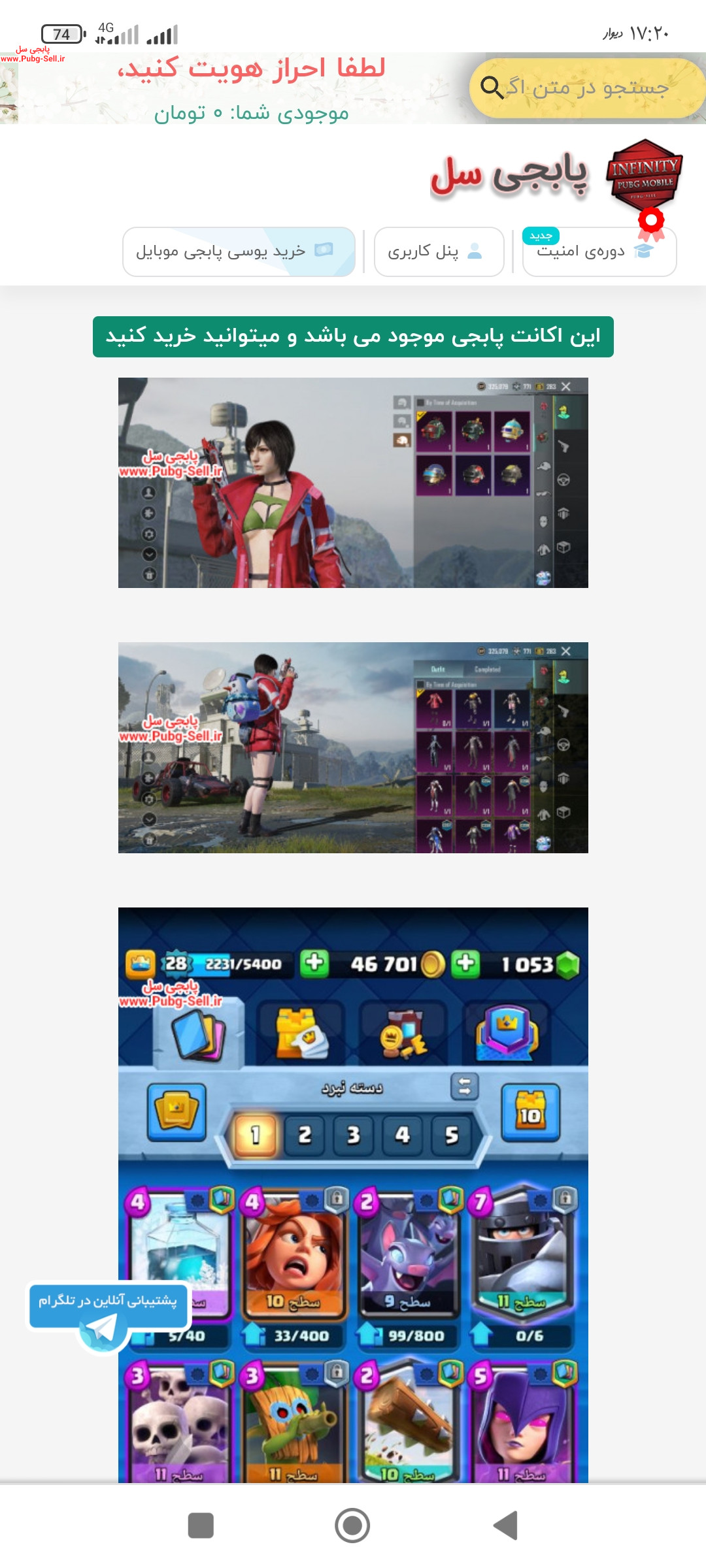Open the recent apps view
The height and width of the screenshot is (1568, 706).
[201, 1526]
